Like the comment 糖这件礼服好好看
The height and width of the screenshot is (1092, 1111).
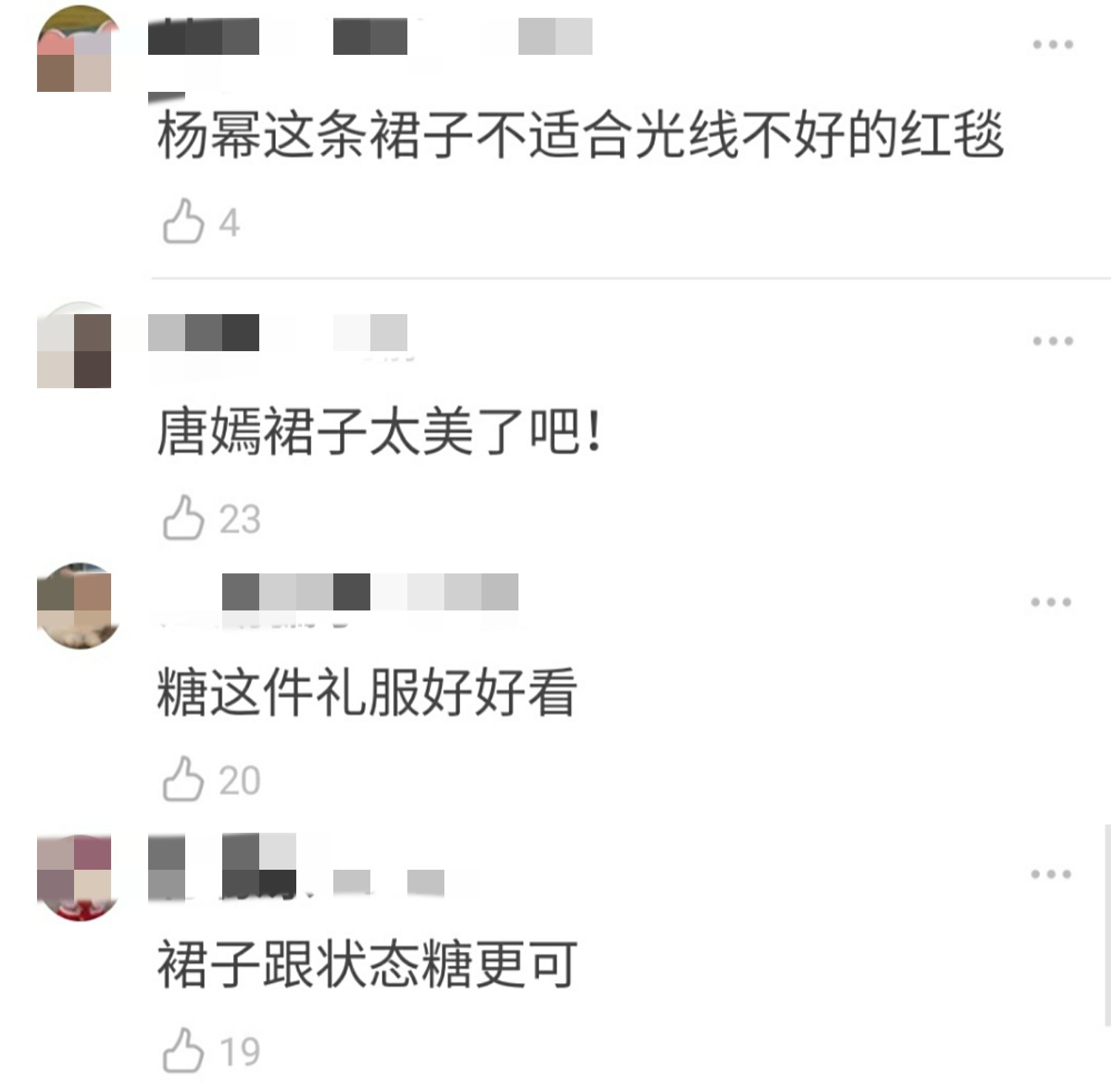[x=183, y=779]
